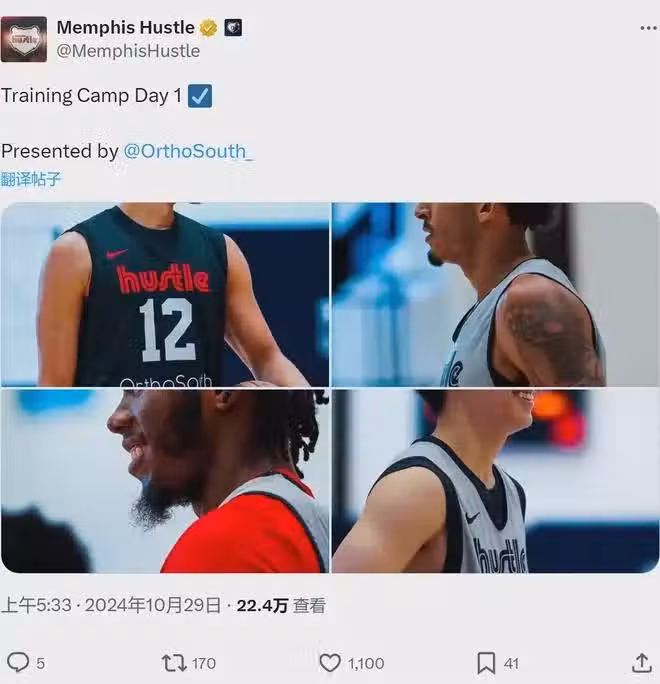Share the post via the share icon
The image size is (660, 684).
[642, 662]
